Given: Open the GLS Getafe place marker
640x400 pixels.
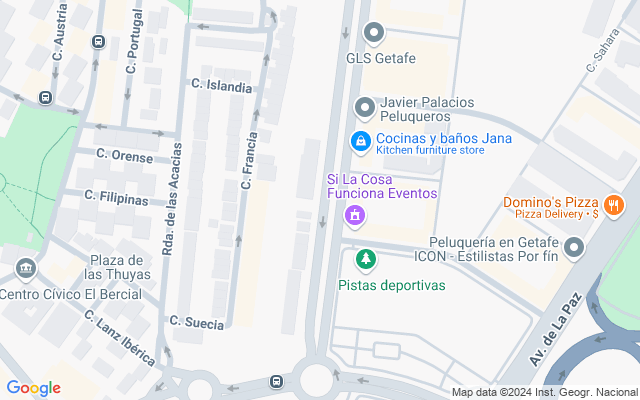Looking at the screenshot, I should (x=375, y=34).
